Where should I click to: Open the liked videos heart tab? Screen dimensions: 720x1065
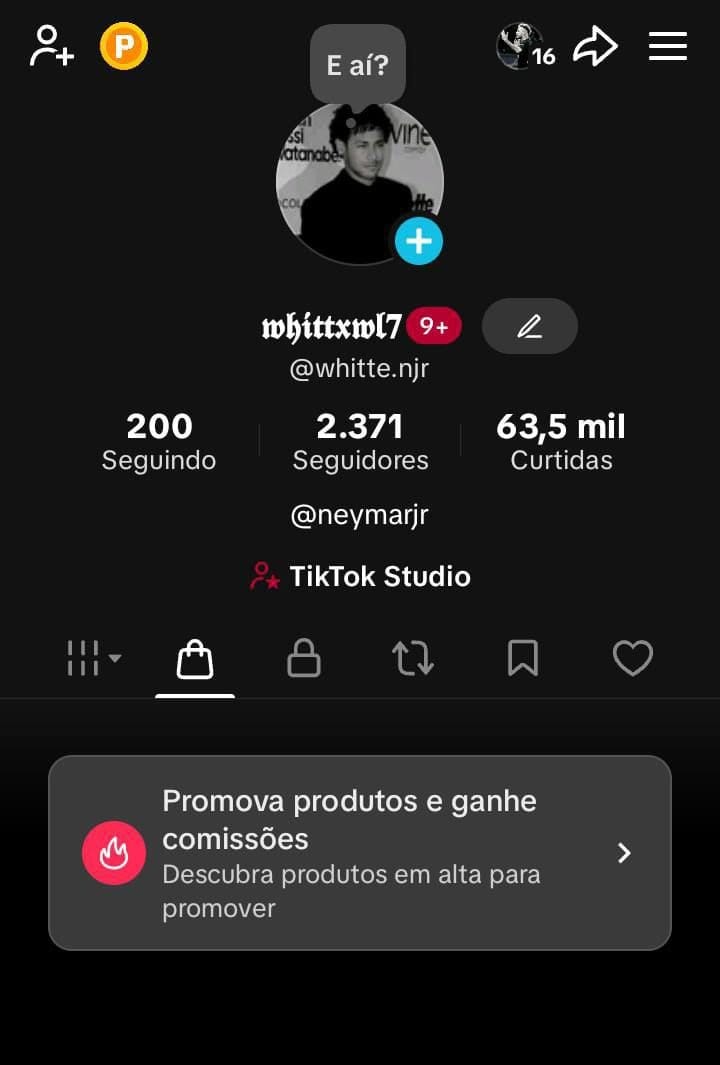coord(632,658)
